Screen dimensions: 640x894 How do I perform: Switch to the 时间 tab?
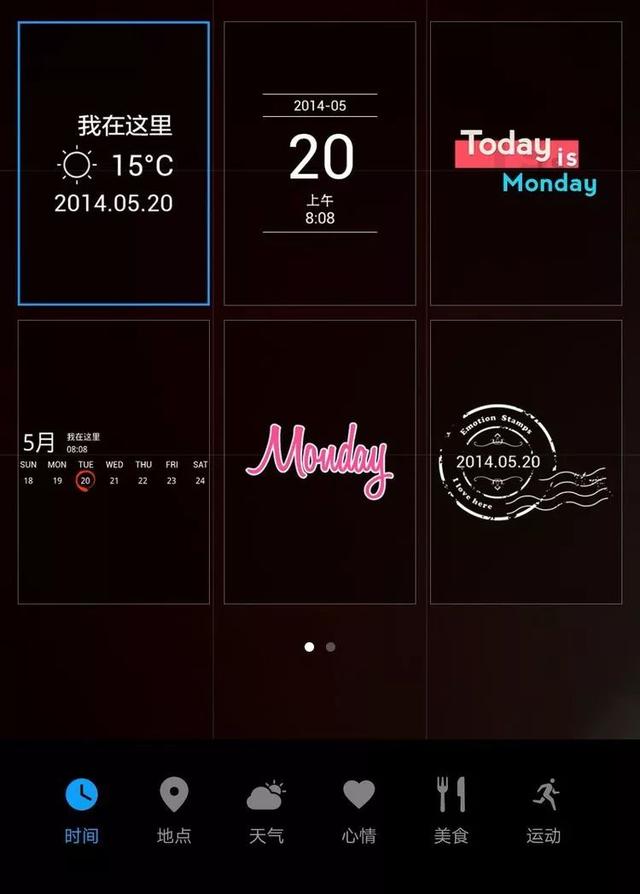(x=82, y=811)
